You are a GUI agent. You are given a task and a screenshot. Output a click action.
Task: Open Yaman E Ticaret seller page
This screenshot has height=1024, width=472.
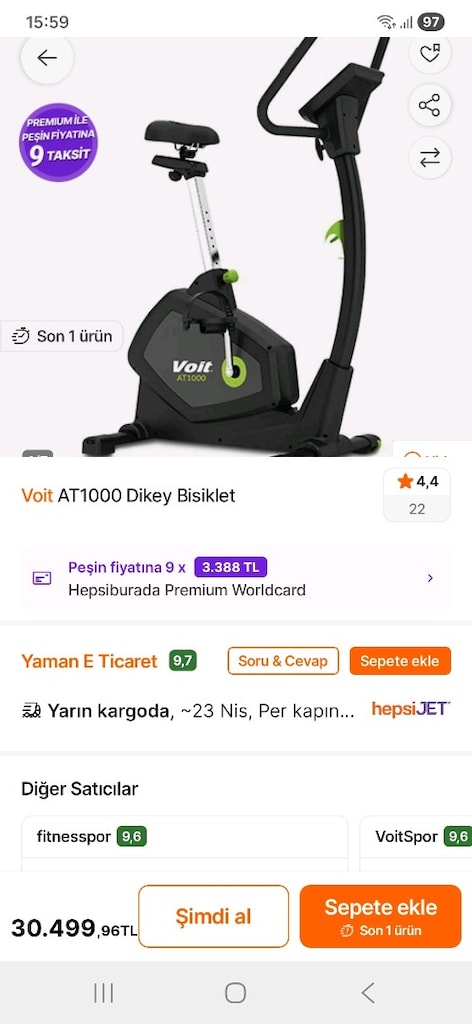89,661
